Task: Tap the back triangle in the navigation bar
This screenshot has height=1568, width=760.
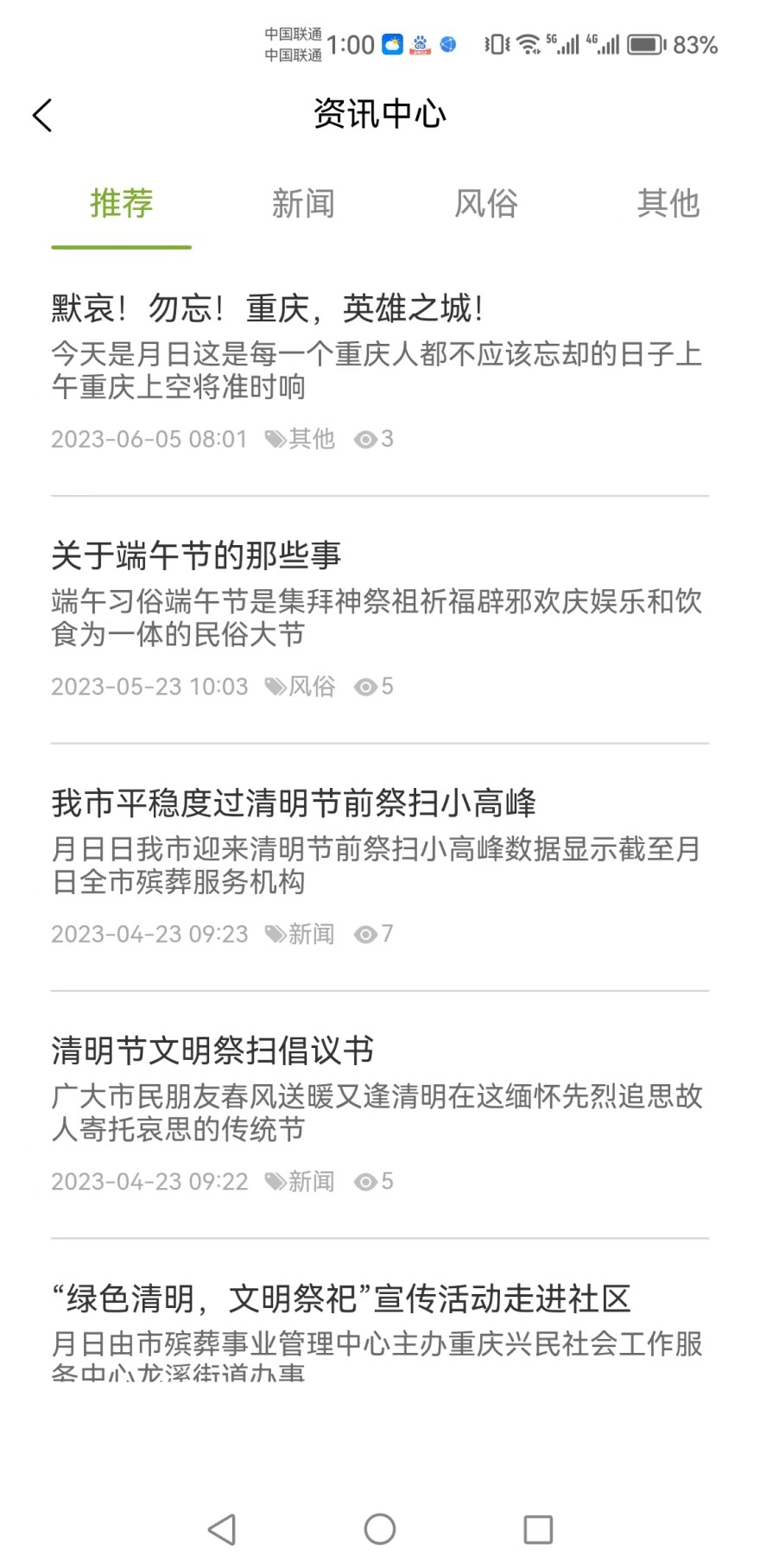Action: tap(222, 1528)
